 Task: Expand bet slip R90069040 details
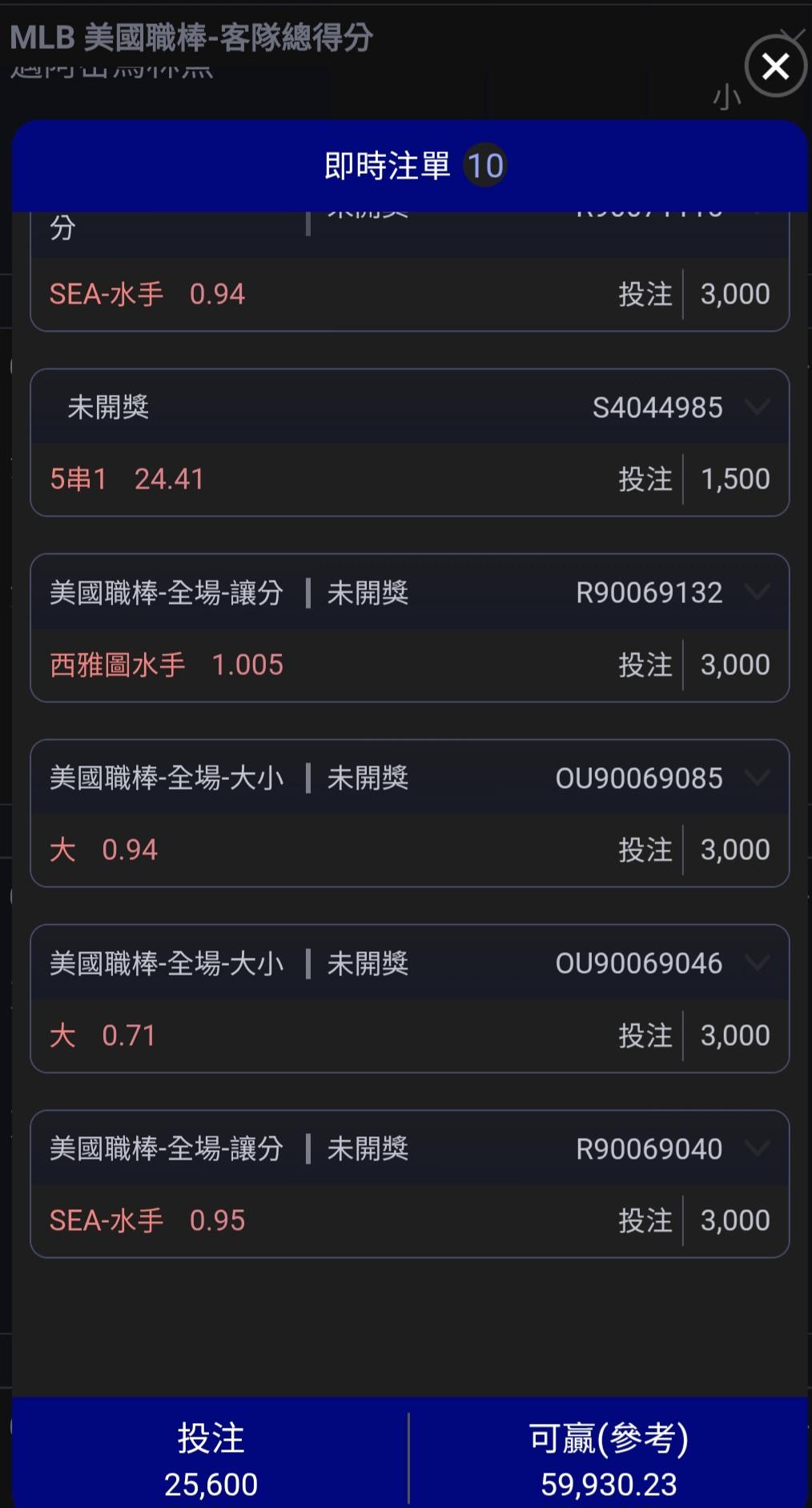pos(757,1148)
